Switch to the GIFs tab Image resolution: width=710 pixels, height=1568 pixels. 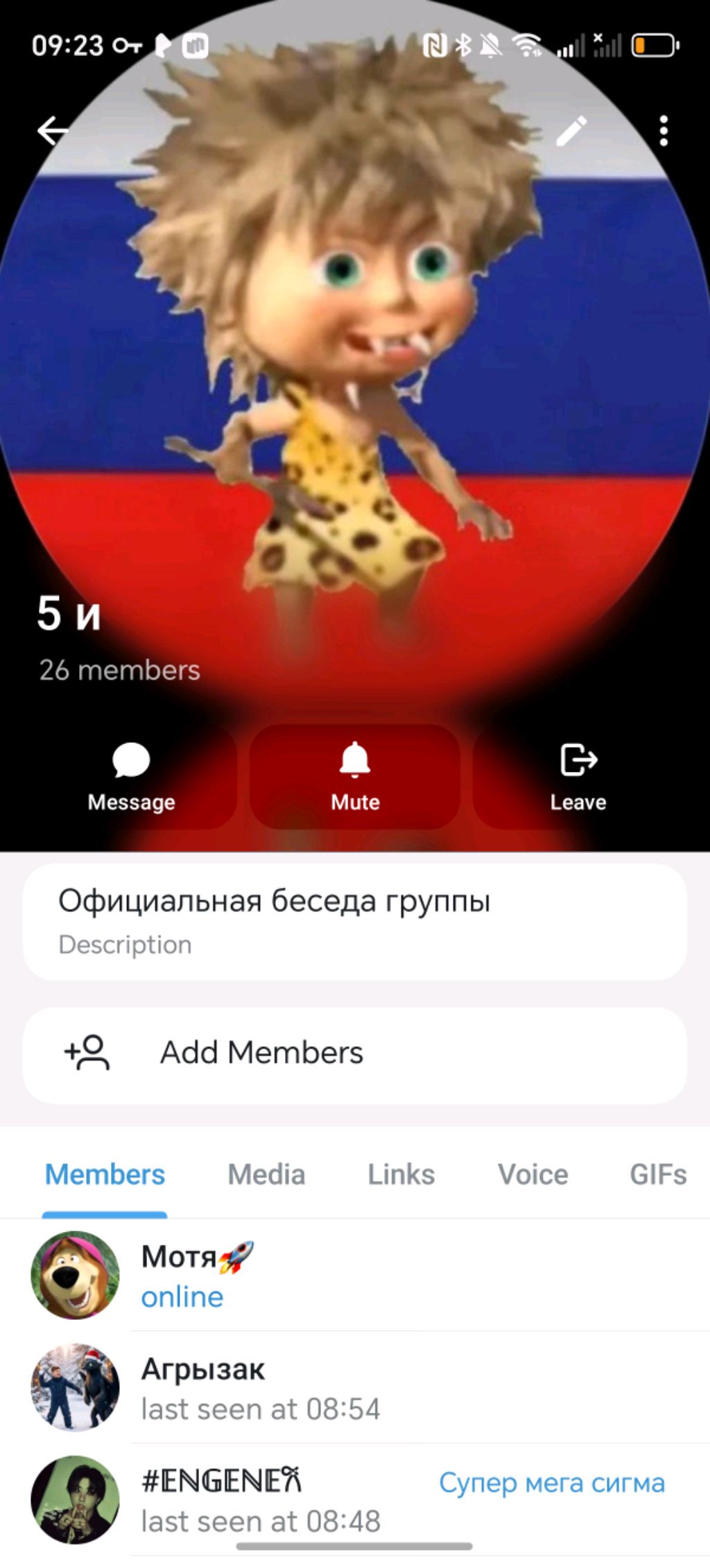[x=657, y=1175]
